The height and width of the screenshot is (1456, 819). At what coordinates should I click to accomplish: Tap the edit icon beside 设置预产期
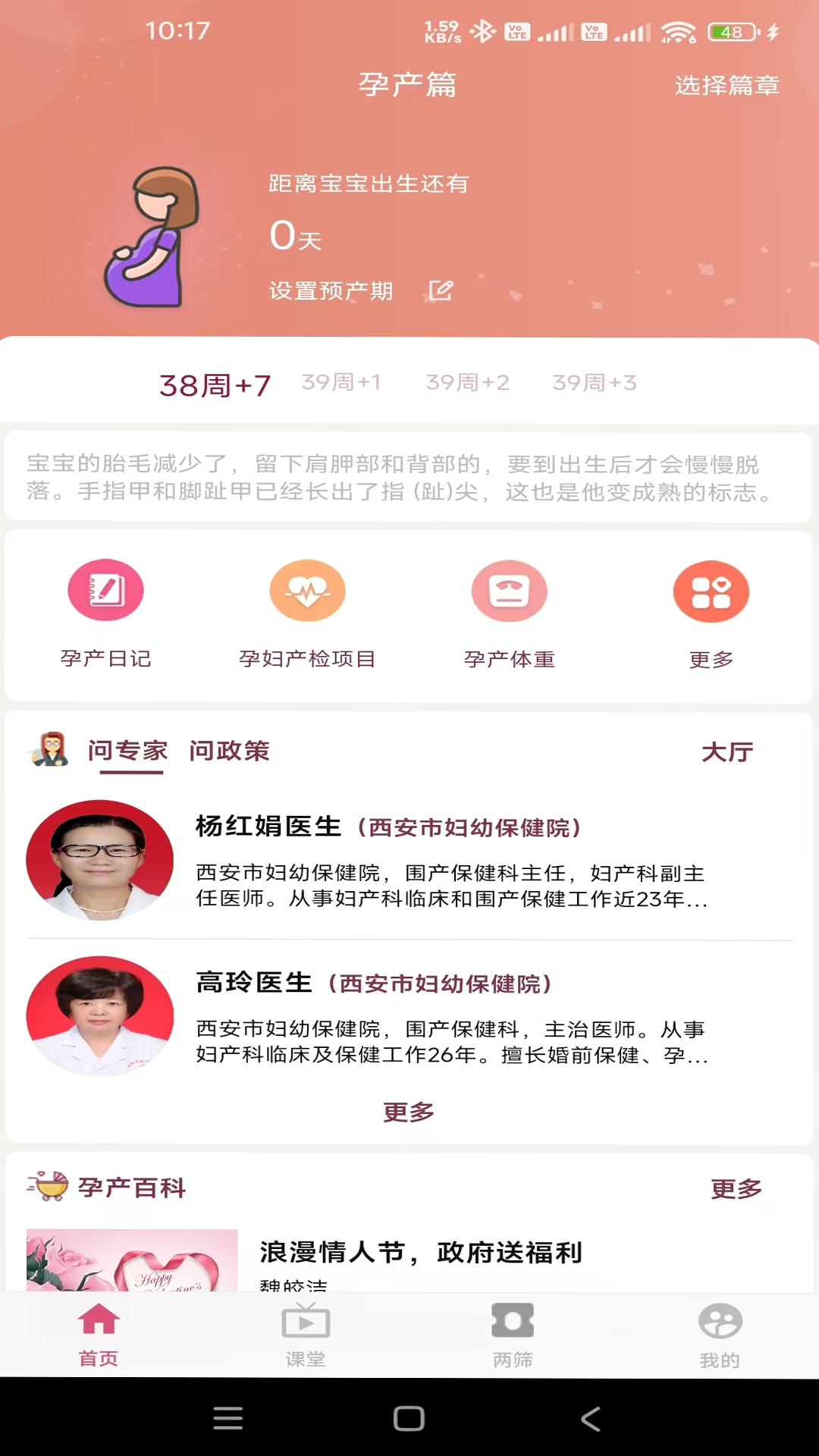coord(441,290)
